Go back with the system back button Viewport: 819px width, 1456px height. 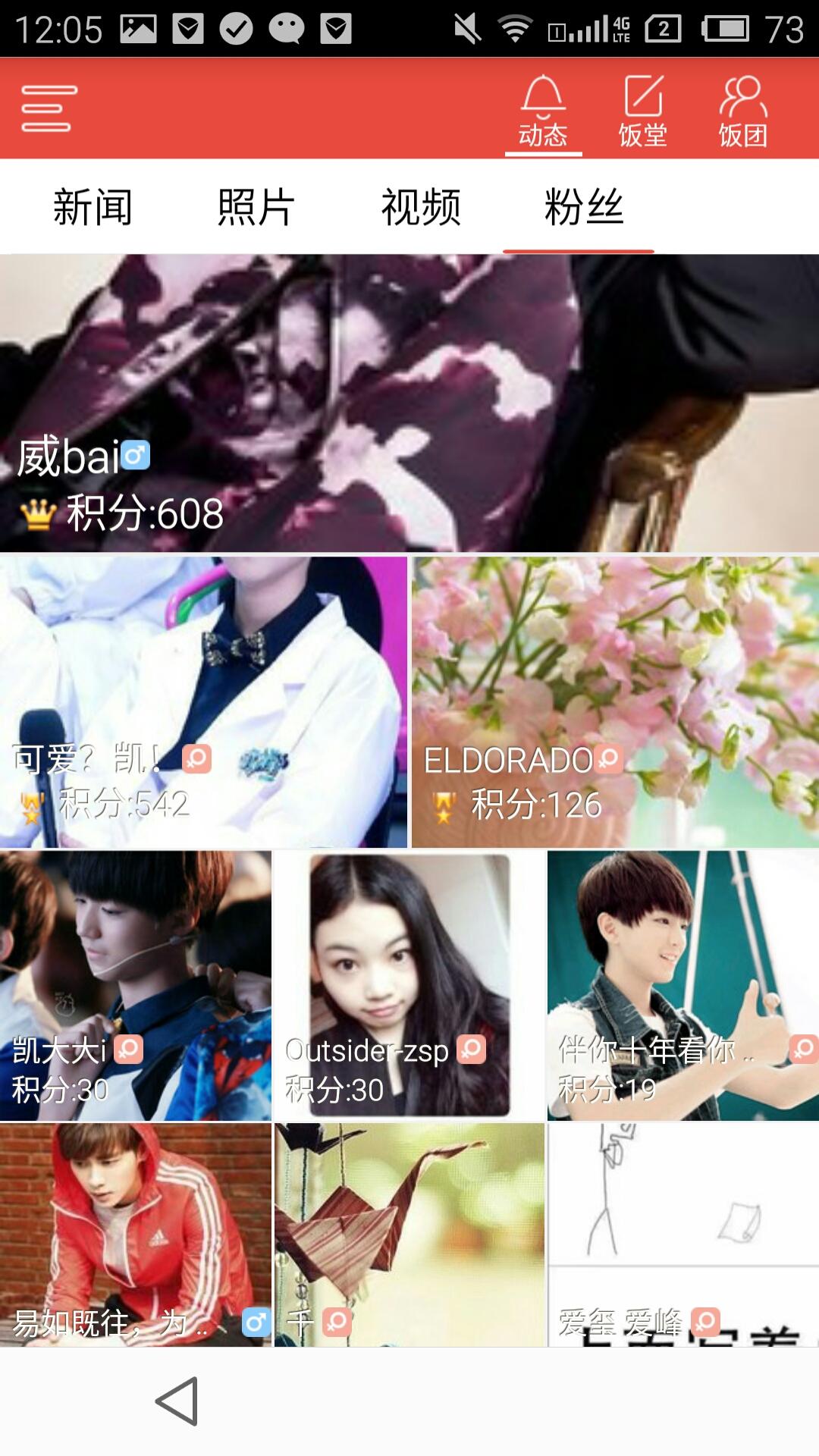[x=177, y=1401]
